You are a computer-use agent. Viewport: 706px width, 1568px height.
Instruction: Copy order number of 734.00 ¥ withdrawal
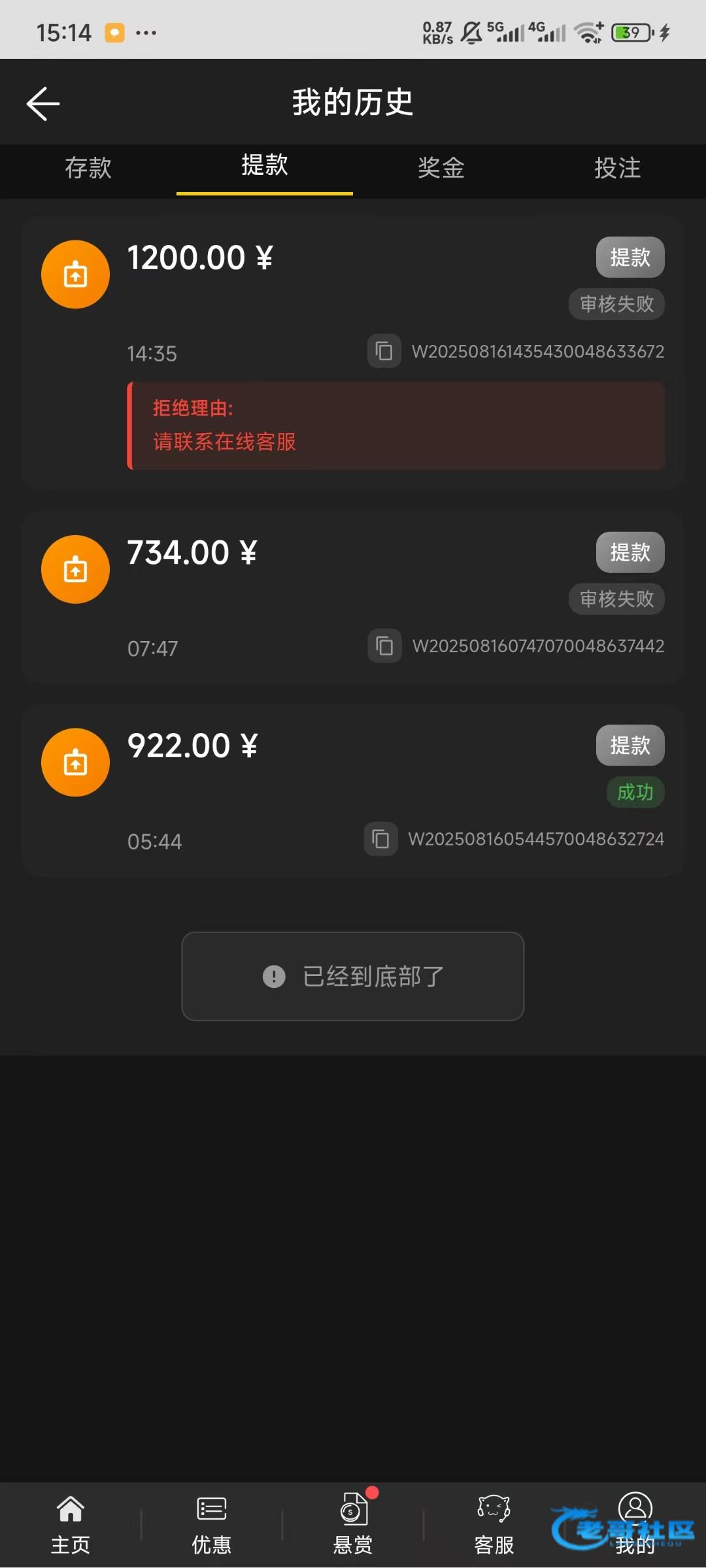point(385,646)
